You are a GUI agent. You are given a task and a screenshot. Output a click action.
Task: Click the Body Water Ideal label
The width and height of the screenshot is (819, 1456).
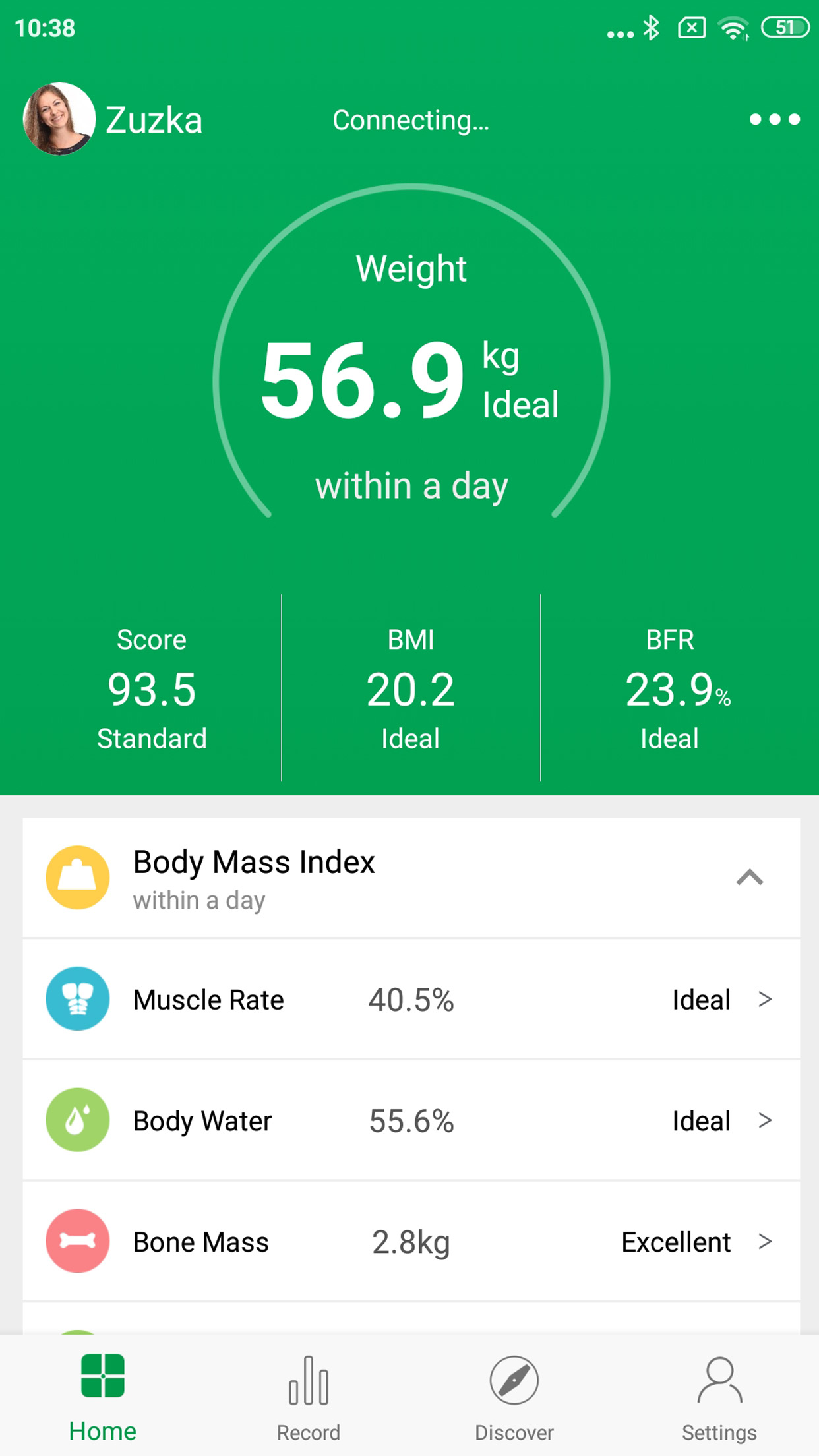pyautogui.click(x=701, y=1120)
